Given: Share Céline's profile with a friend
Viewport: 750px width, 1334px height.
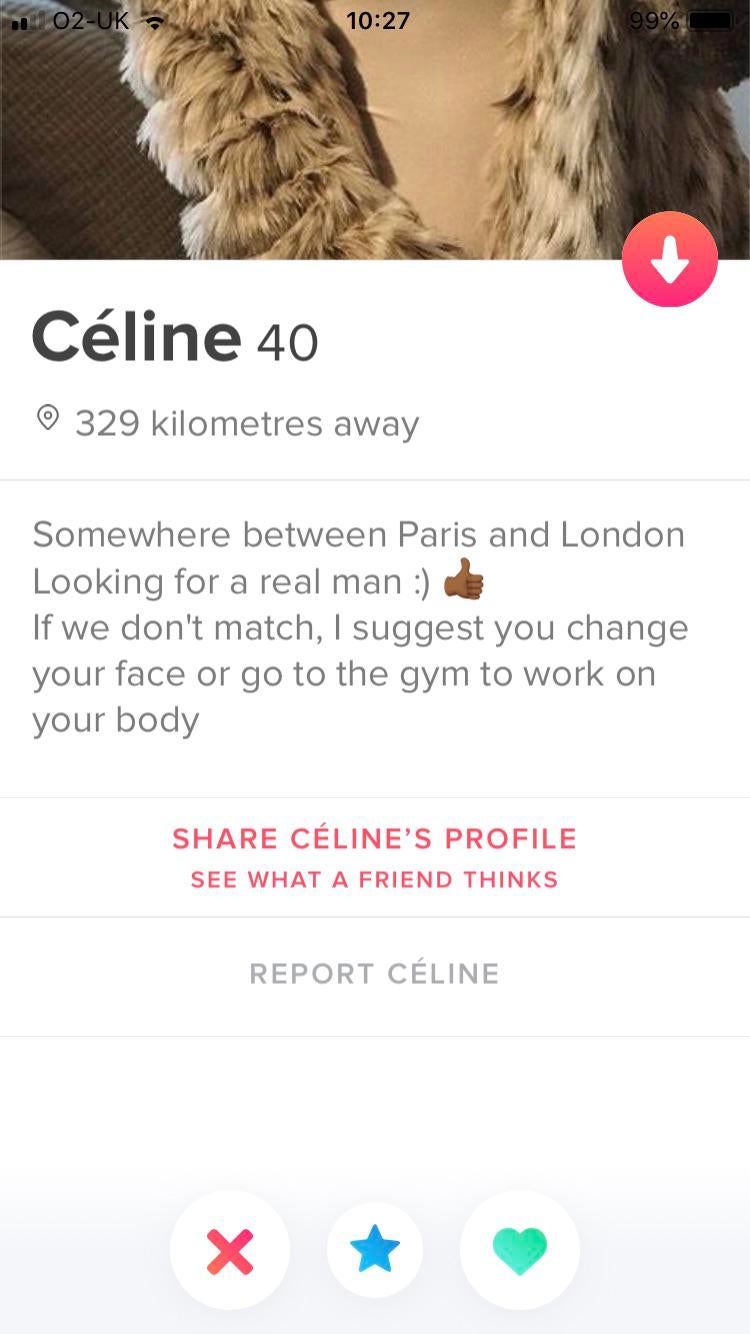Looking at the screenshot, I should pyautogui.click(x=374, y=857).
